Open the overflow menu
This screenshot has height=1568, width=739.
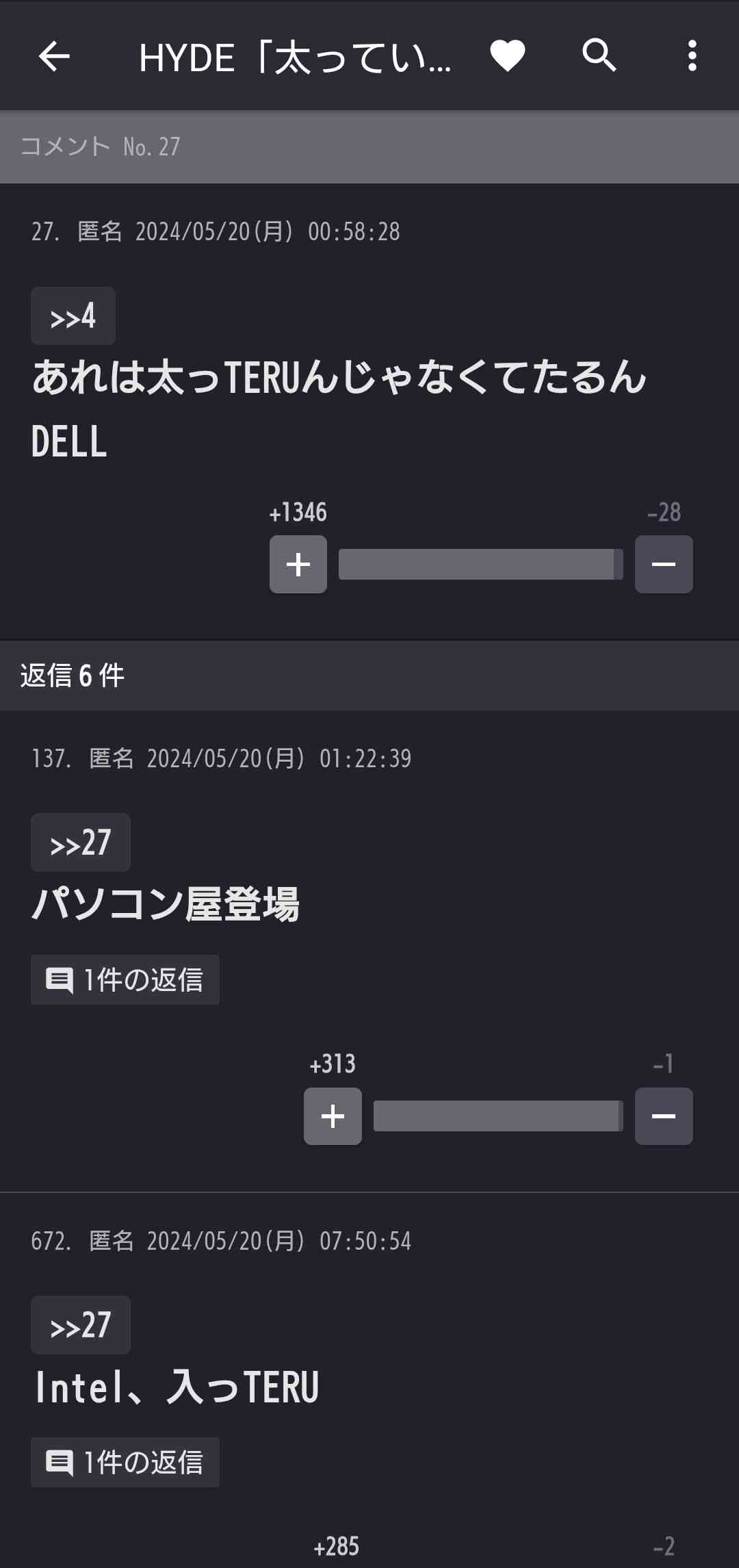coord(692,56)
